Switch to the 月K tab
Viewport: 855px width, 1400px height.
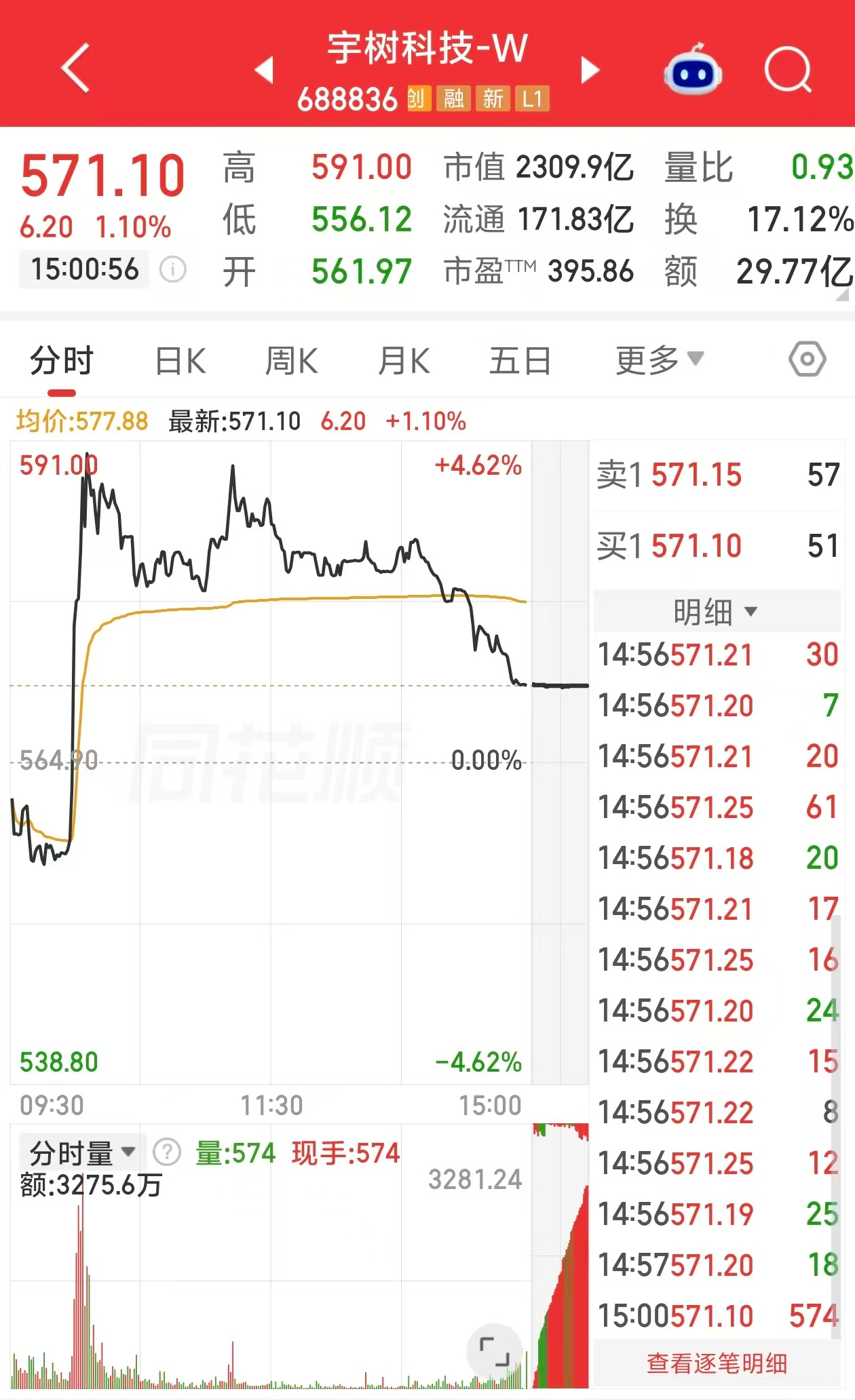pos(404,360)
